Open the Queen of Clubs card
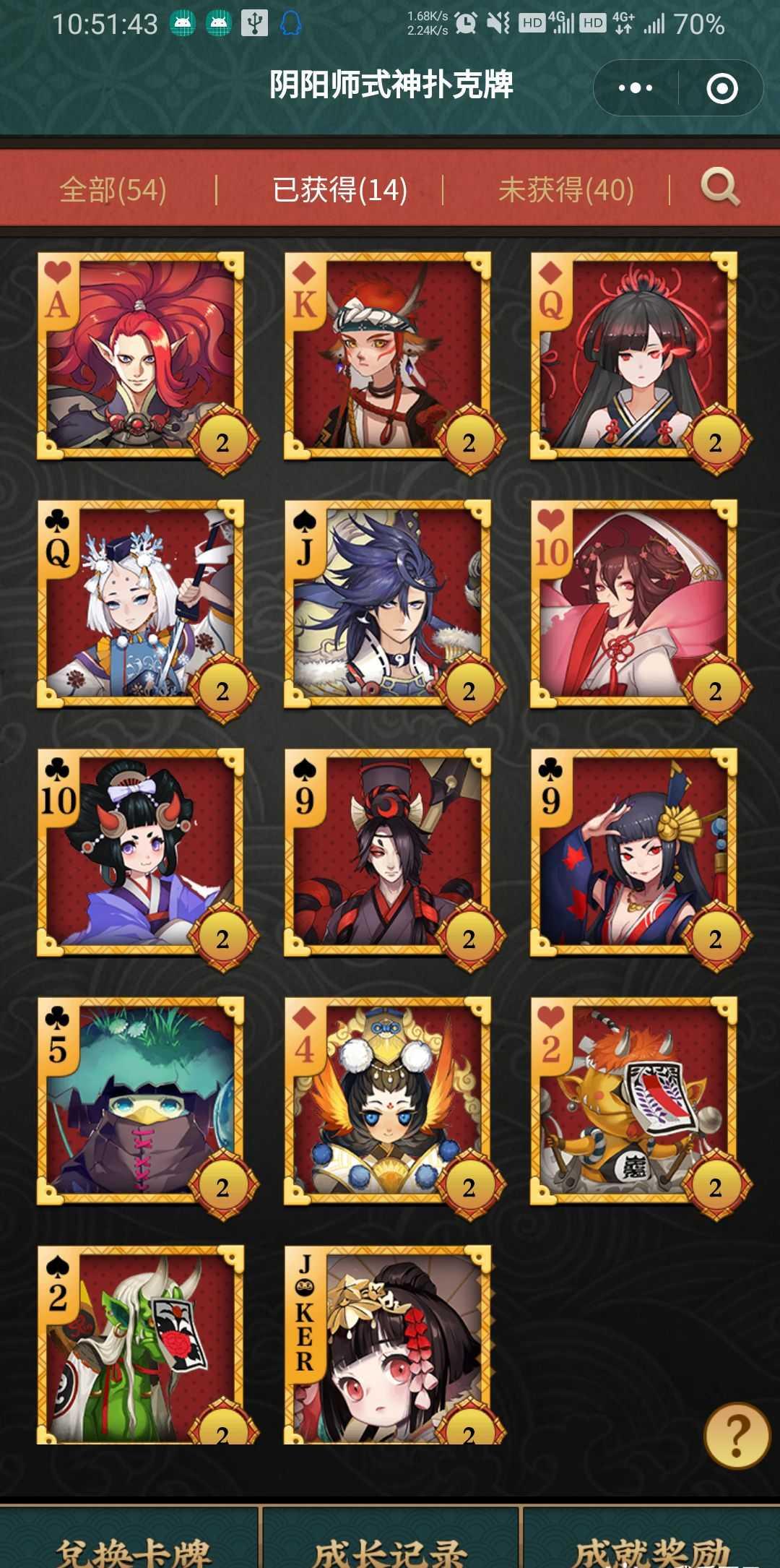Viewport: 780px width, 1568px height. tap(141, 605)
